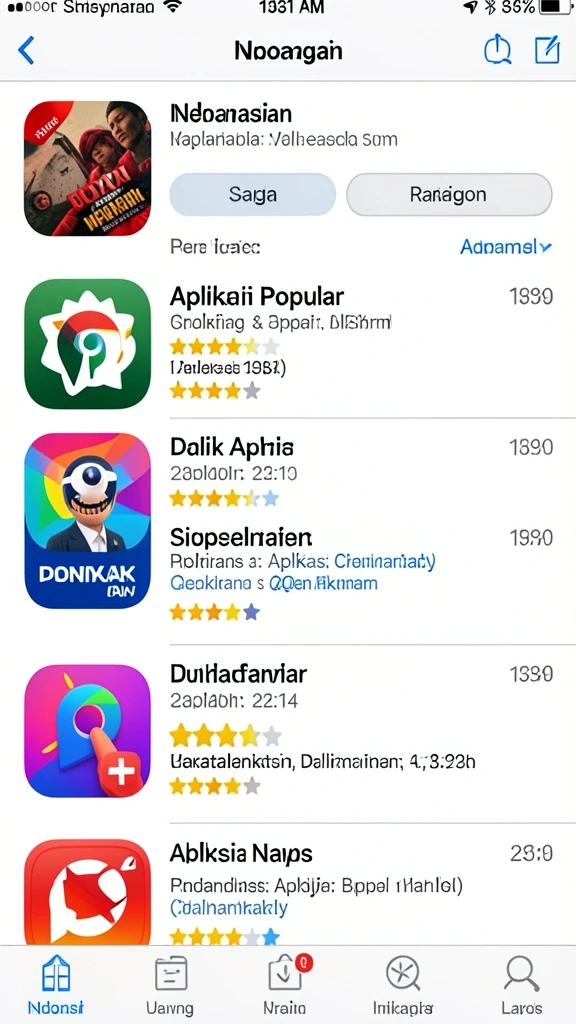
Task: Expand the Adnamel dropdown
Action: (506, 247)
